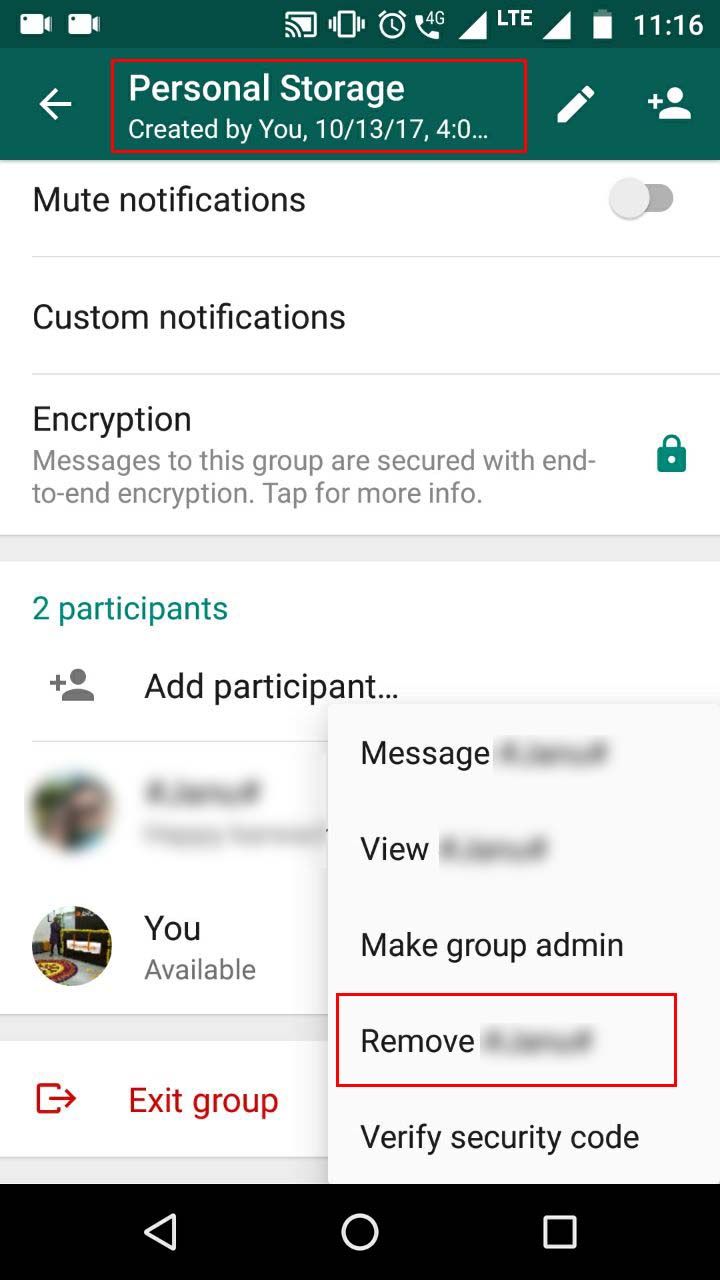Select Remove participant from the context menu
The width and height of the screenshot is (720, 1280).
pyautogui.click(x=505, y=1040)
